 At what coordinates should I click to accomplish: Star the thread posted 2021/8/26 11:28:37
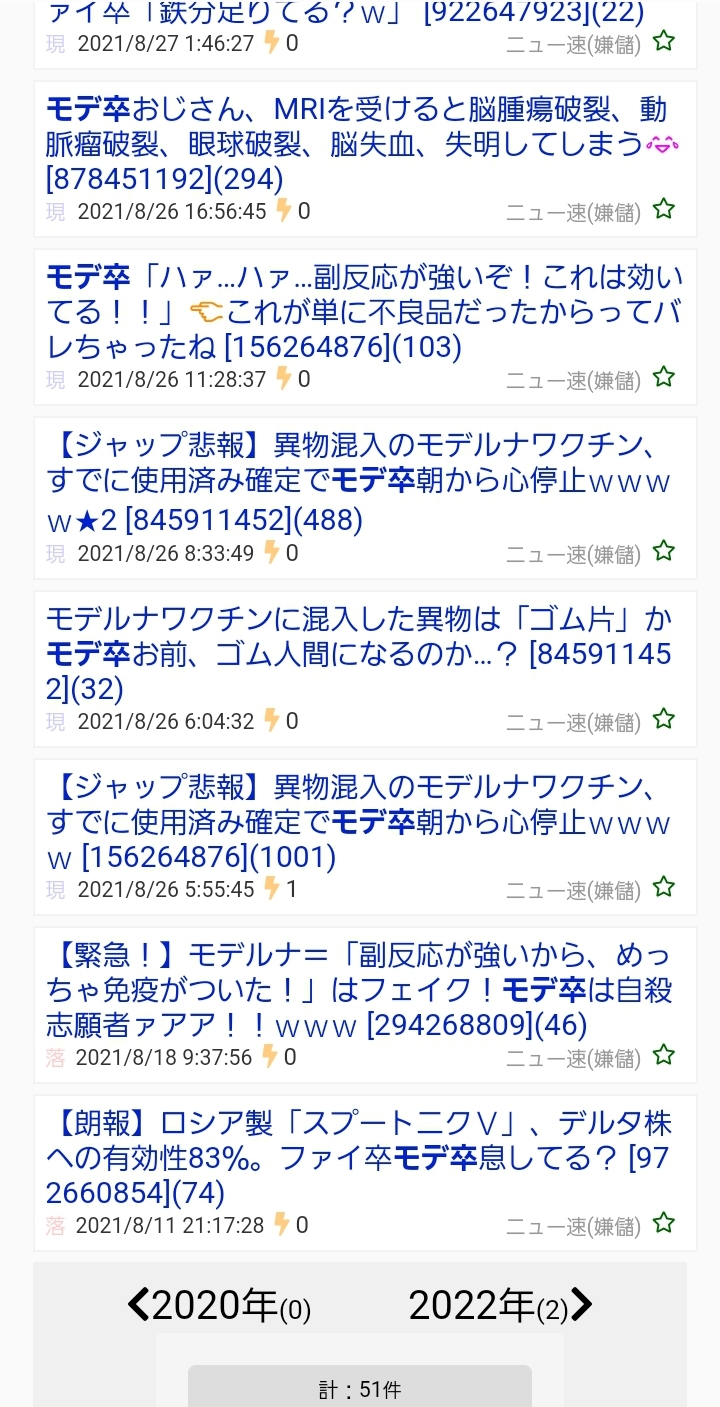coord(664,377)
